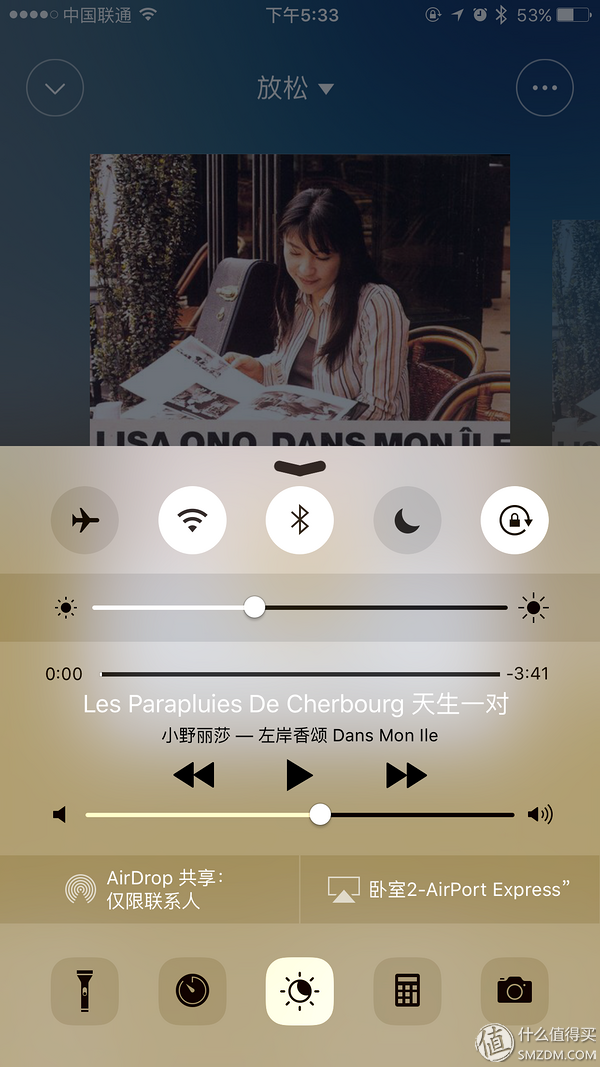The image size is (600, 1067).
Task: Open the timer clock
Action: click(x=192, y=991)
